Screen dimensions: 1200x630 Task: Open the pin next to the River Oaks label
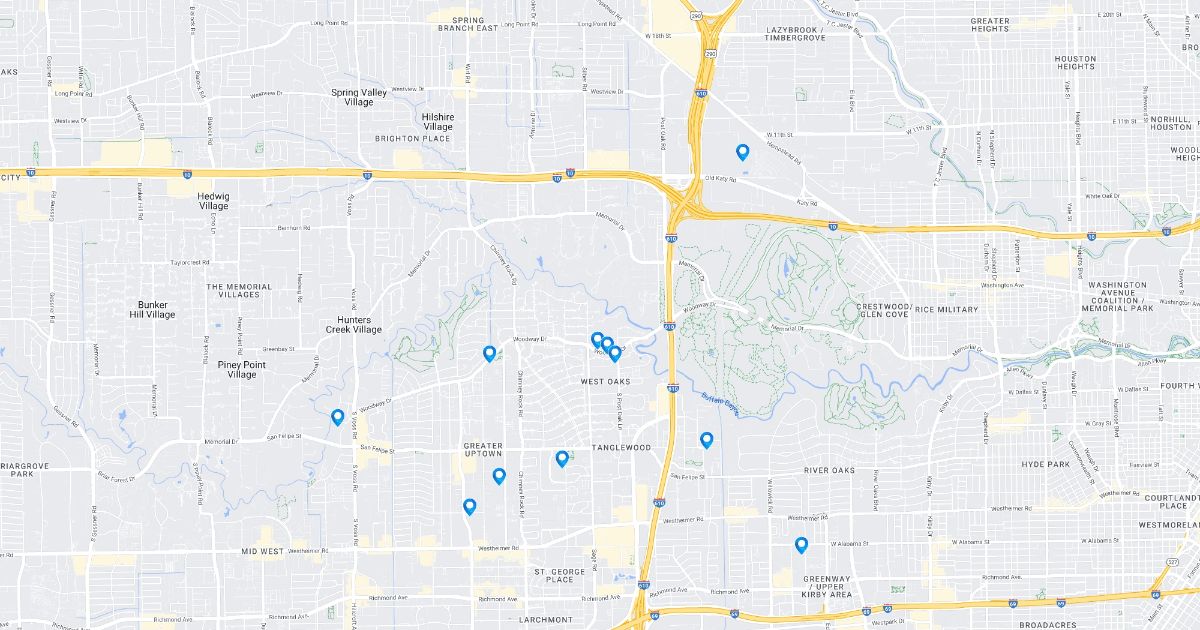[706, 439]
